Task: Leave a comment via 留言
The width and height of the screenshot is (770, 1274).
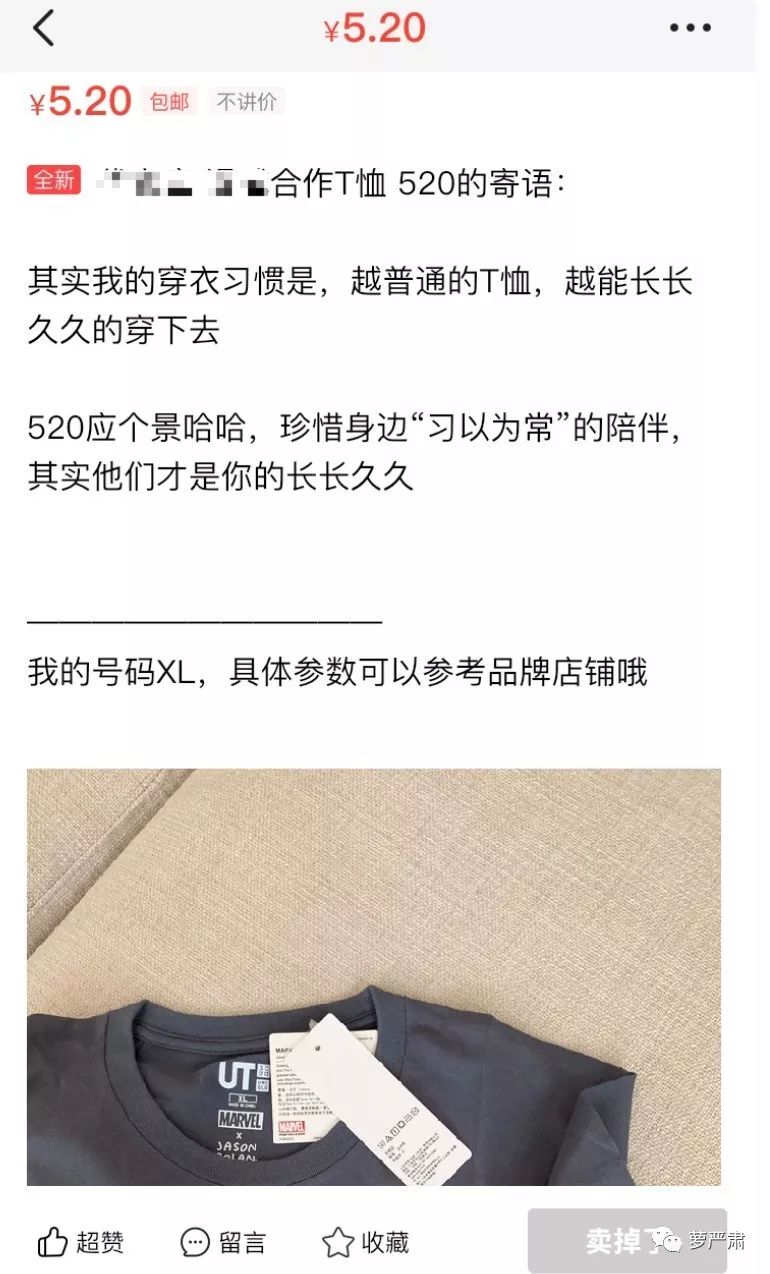Action: click(x=223, y=1242)
